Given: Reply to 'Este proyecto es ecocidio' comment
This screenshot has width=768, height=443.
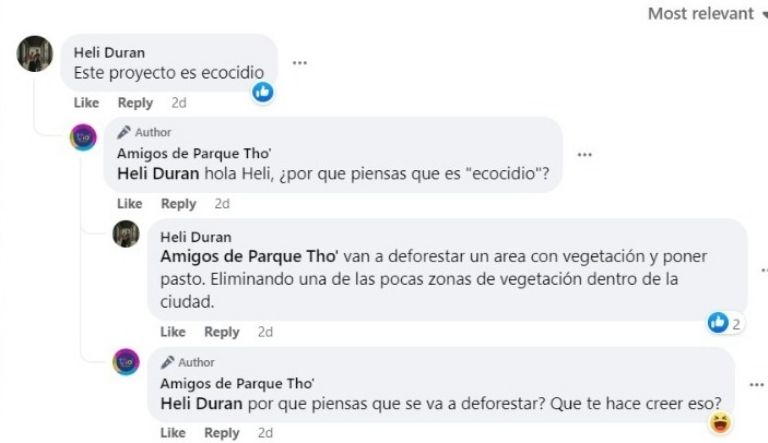Looking at the screenshot, I should 135,103.
